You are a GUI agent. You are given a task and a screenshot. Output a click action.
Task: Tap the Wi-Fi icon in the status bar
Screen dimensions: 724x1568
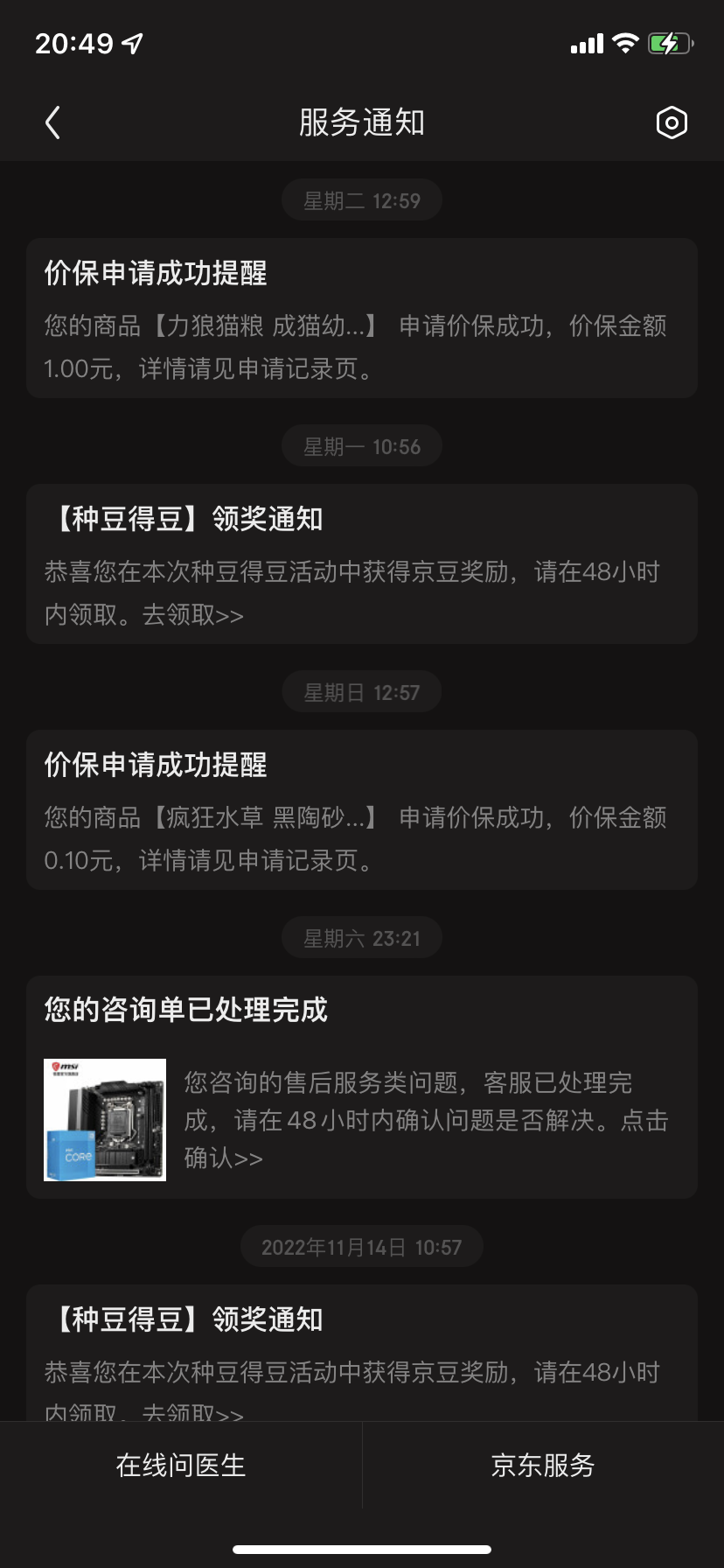point(624,42)
